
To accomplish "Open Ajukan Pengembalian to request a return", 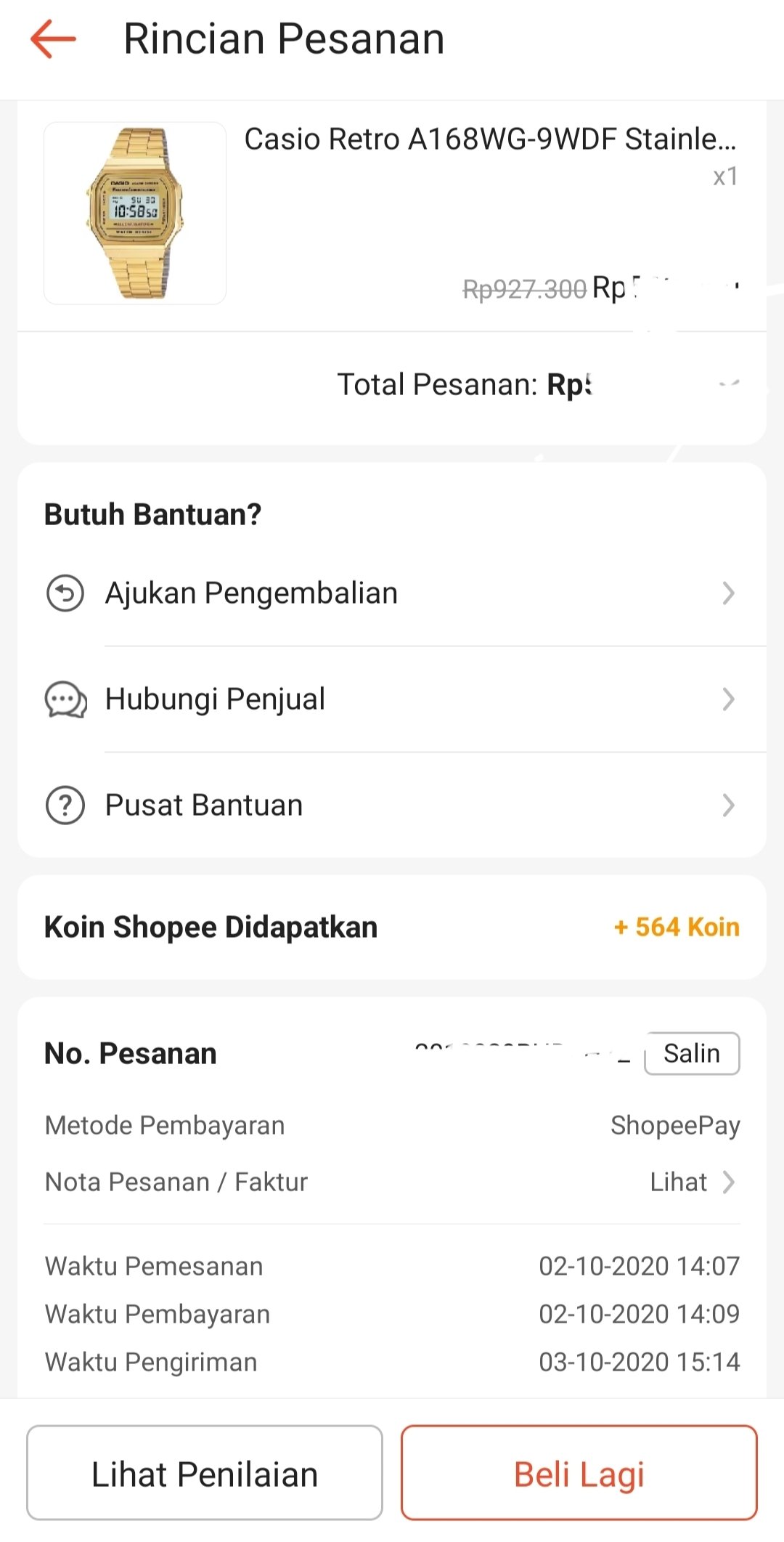I will 392,593.
